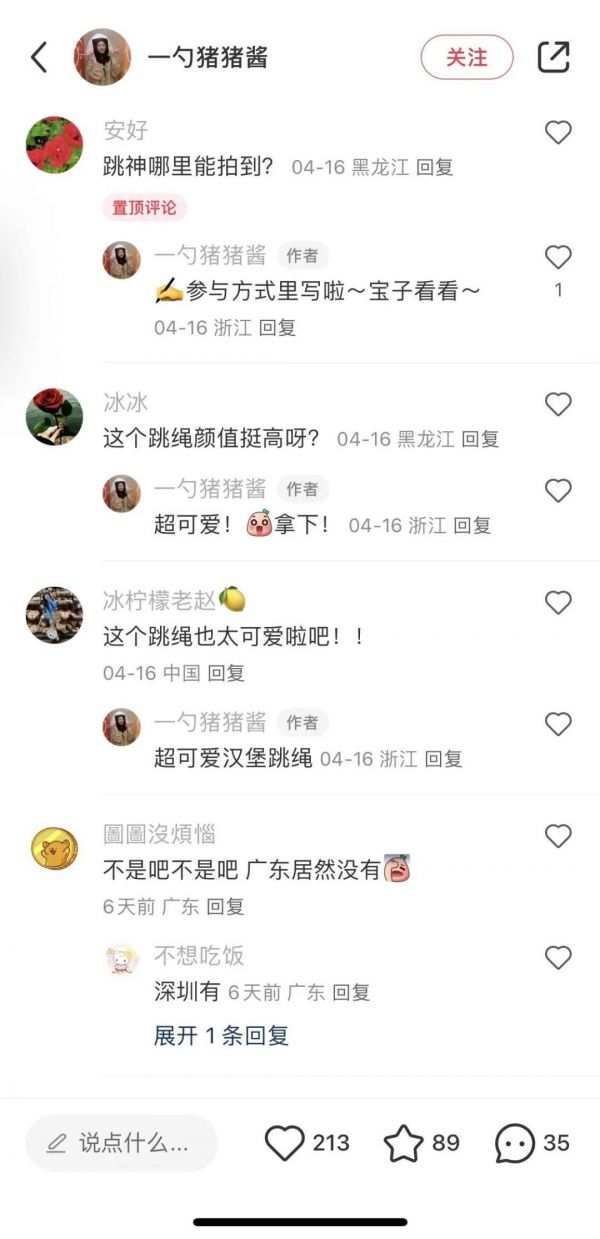Like 安好's comment about 跳神
Image resolution: width=600 pixels, height=1239 pixels.
pos(558,132)
